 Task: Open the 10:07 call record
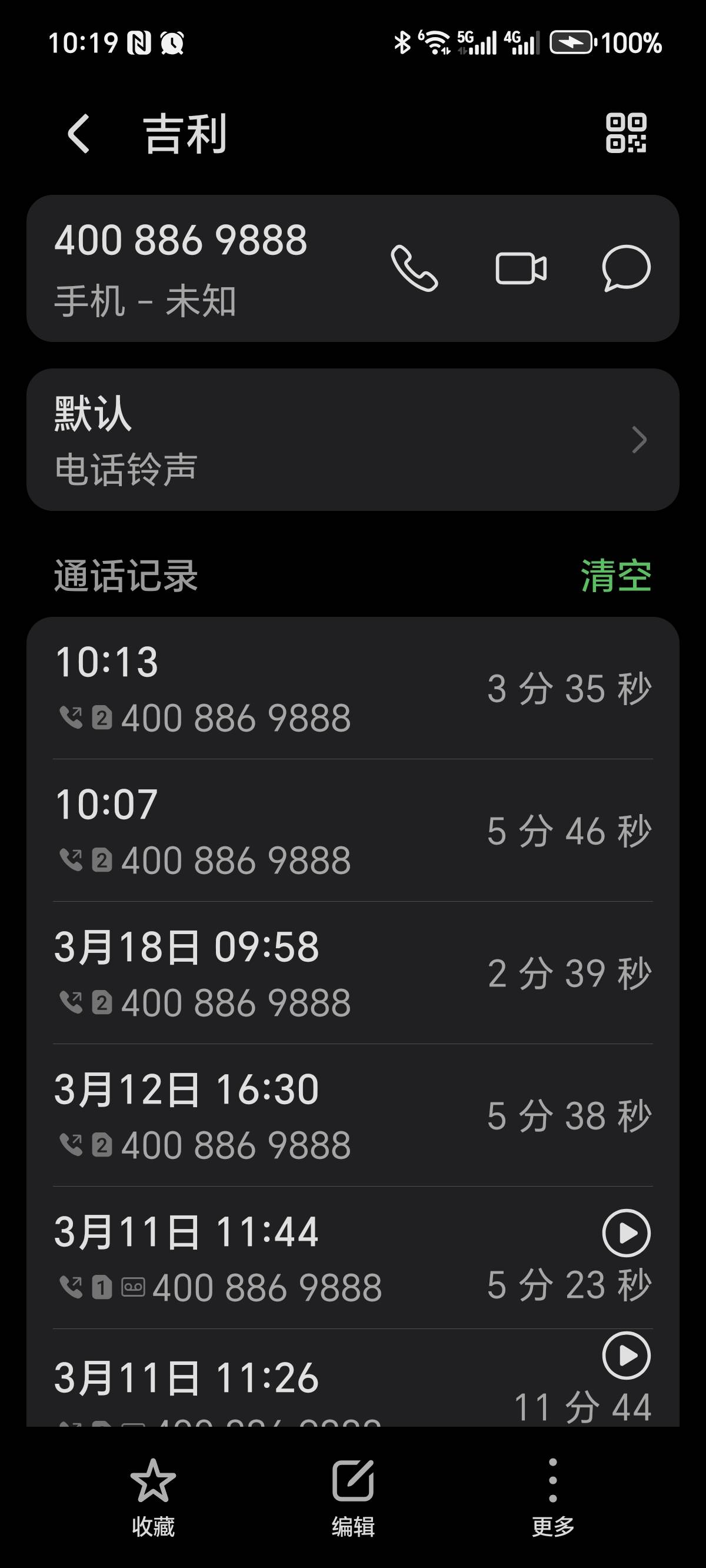(353, 831)
